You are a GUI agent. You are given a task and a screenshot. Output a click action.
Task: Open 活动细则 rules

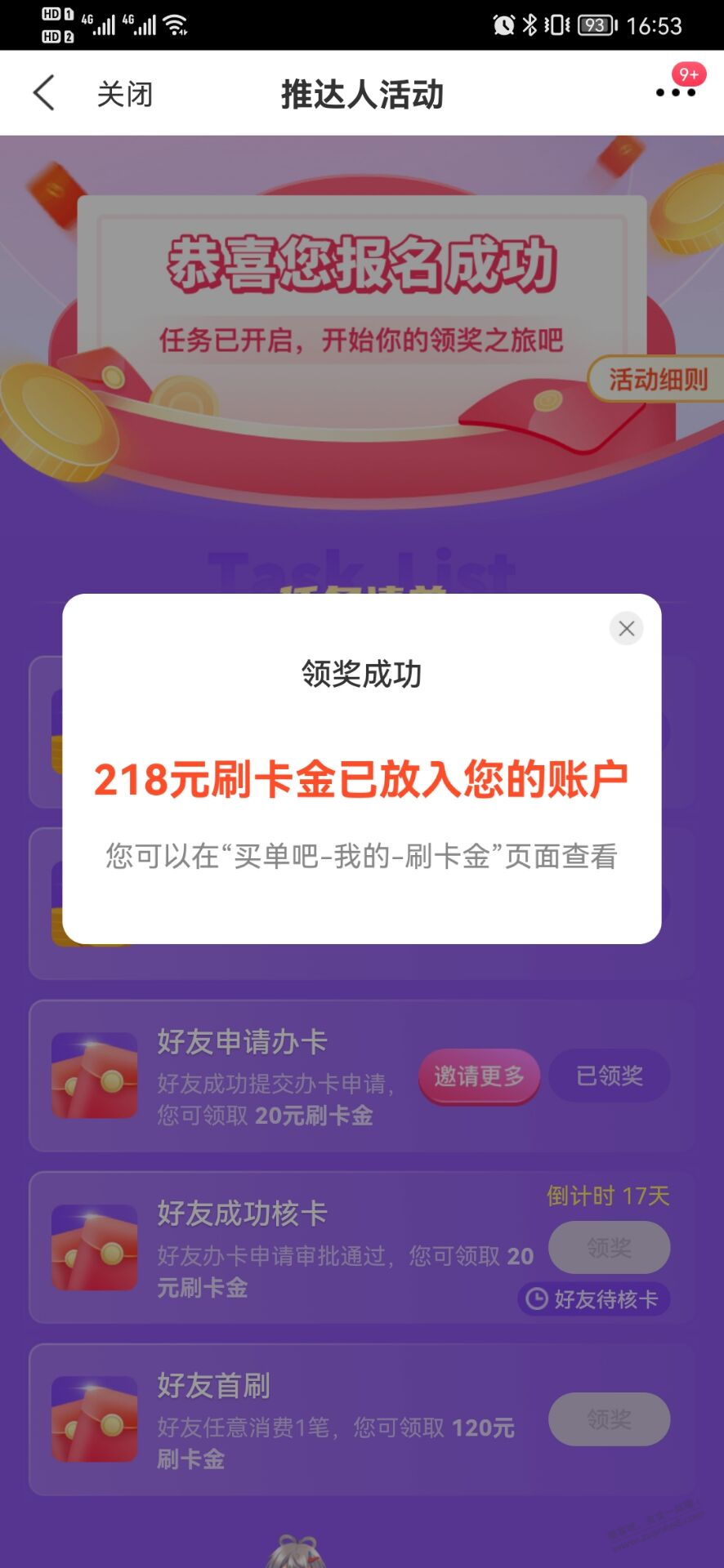coord(656,380)
